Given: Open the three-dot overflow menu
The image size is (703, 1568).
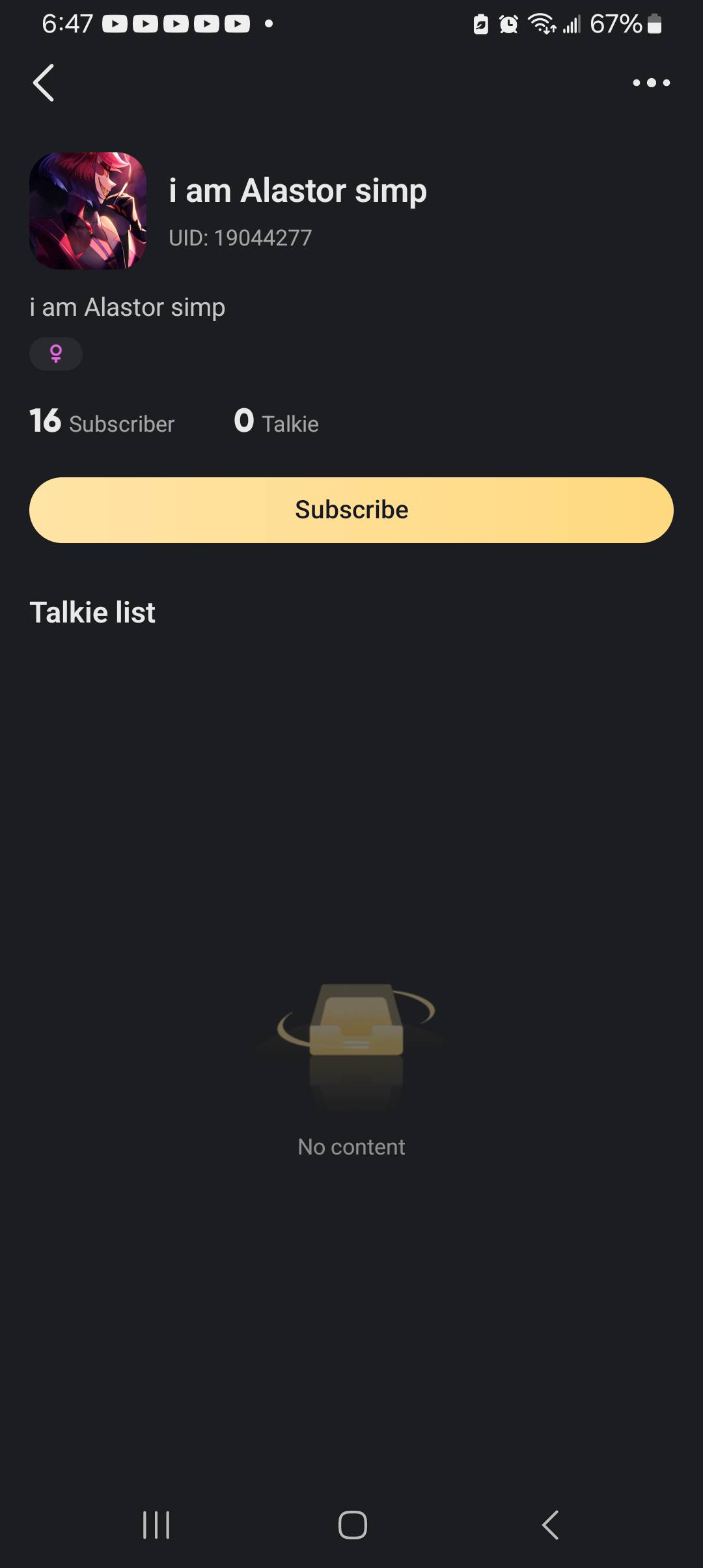Looking at the screenshot, I should coord(651,83).
